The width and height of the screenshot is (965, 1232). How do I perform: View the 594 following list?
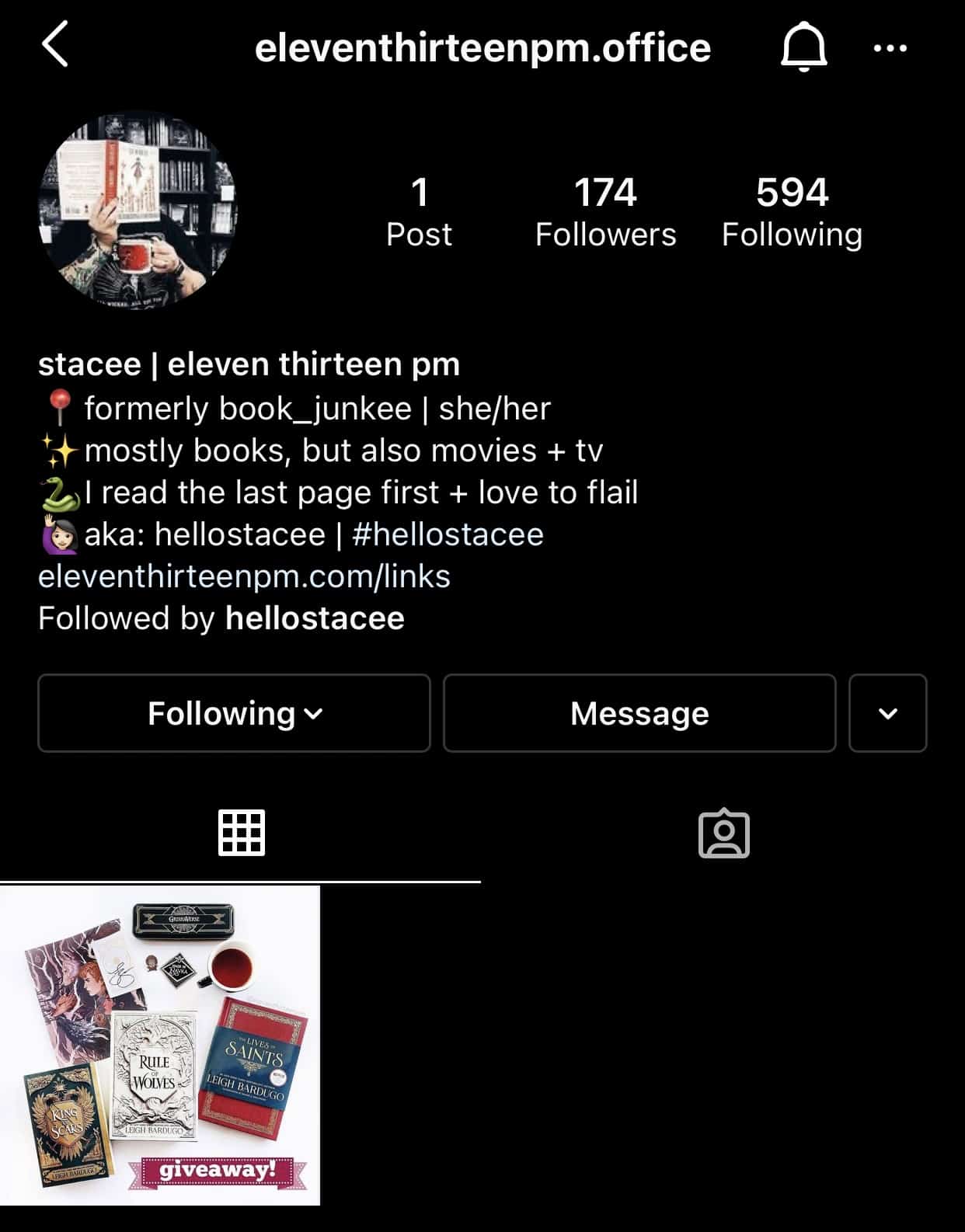tap(791, 212)
